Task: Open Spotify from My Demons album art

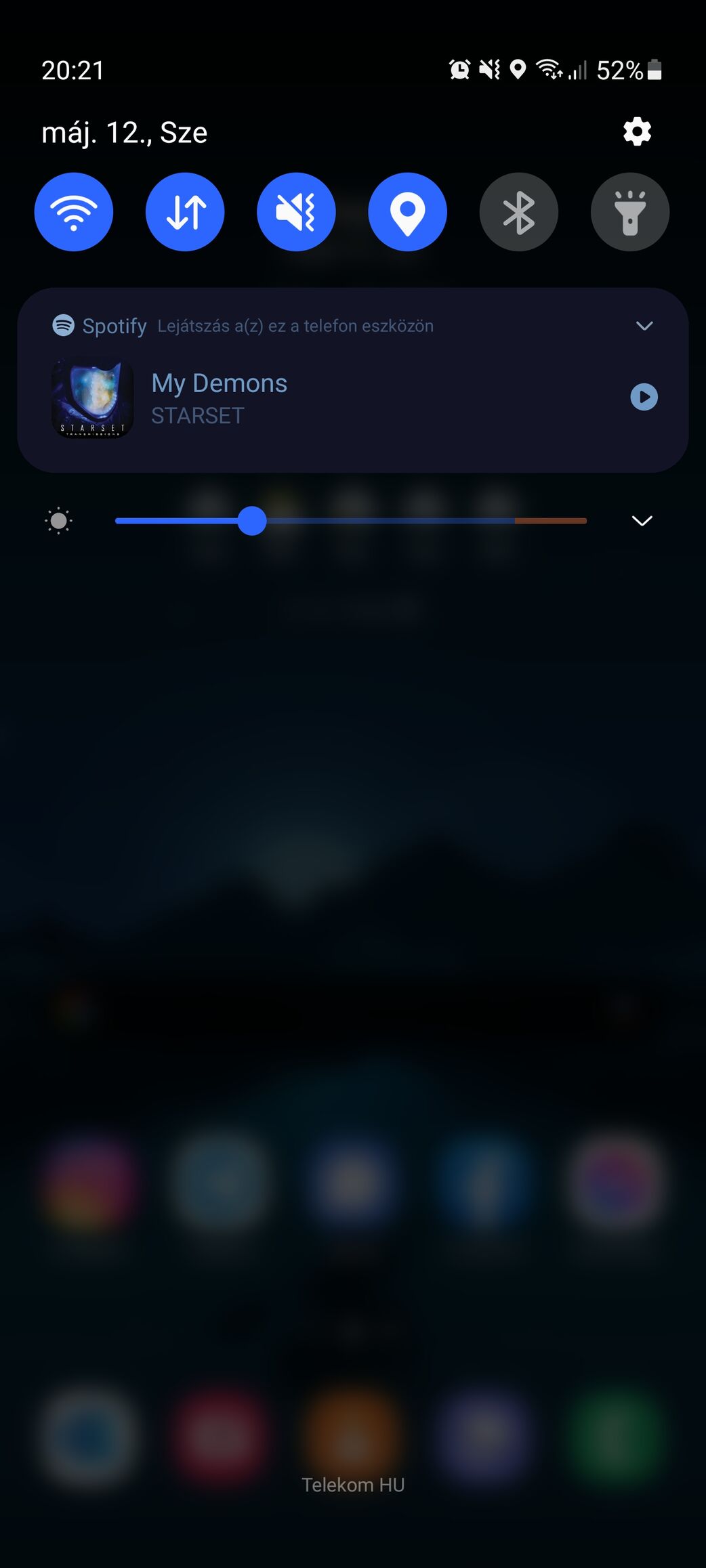Action: click(x=92, y=398)
